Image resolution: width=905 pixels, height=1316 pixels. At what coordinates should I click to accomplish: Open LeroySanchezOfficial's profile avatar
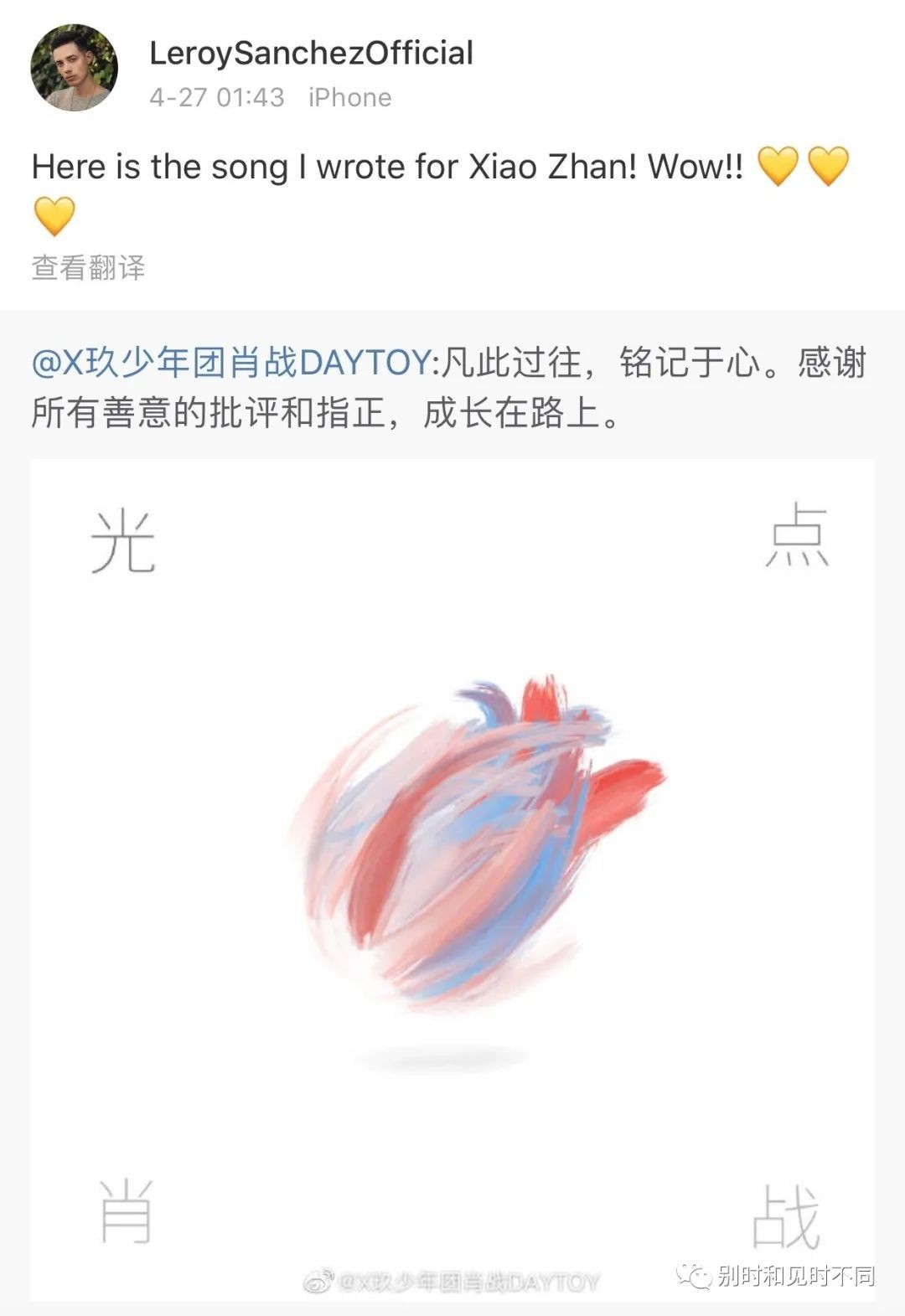74,68
